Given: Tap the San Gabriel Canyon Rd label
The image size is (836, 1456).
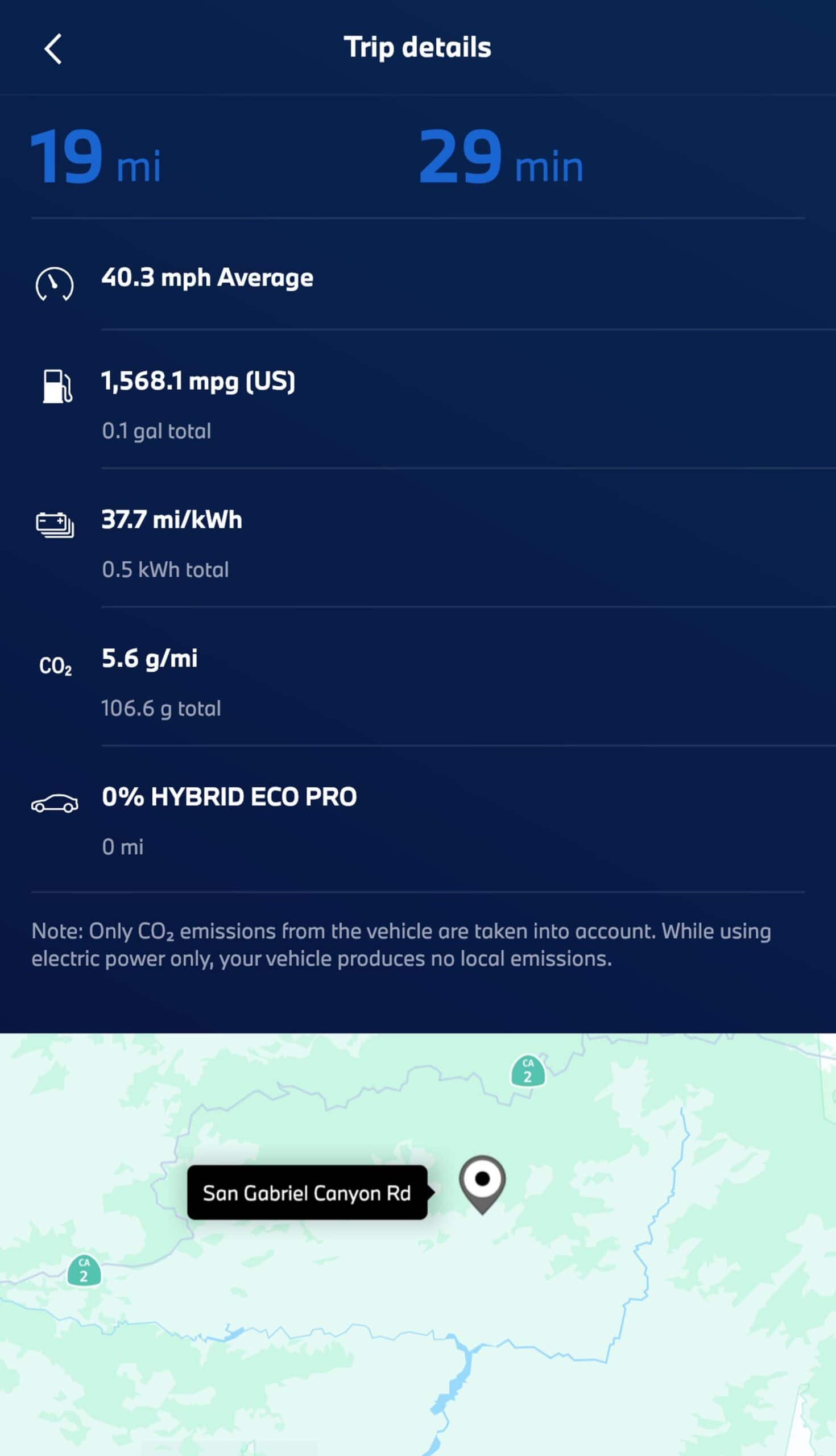Looking at the screenshot, I should coord(307,1193).
